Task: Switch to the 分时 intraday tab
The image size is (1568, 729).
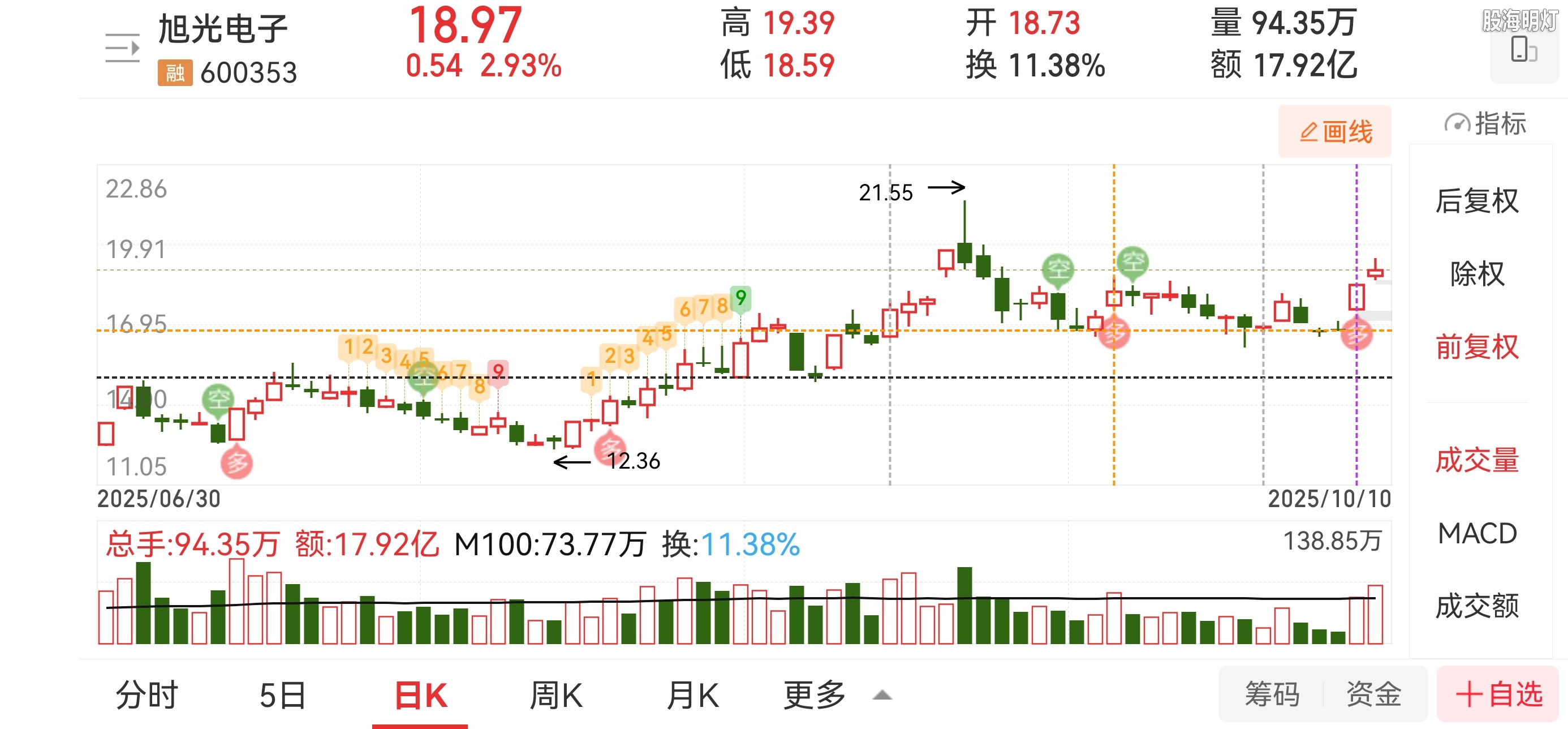Action: (147, 695)
